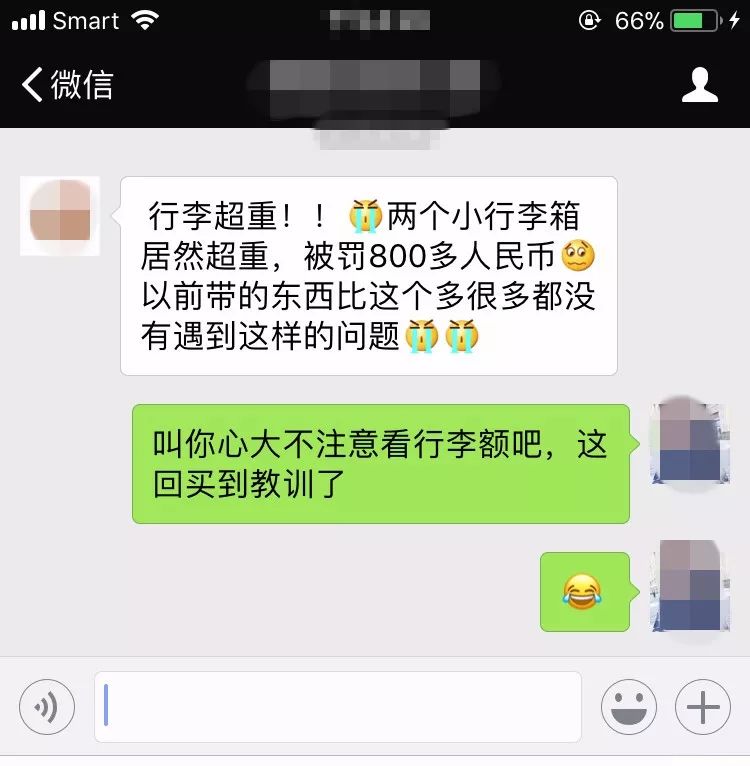Go back to the 微信 chat list

[67, 86]
